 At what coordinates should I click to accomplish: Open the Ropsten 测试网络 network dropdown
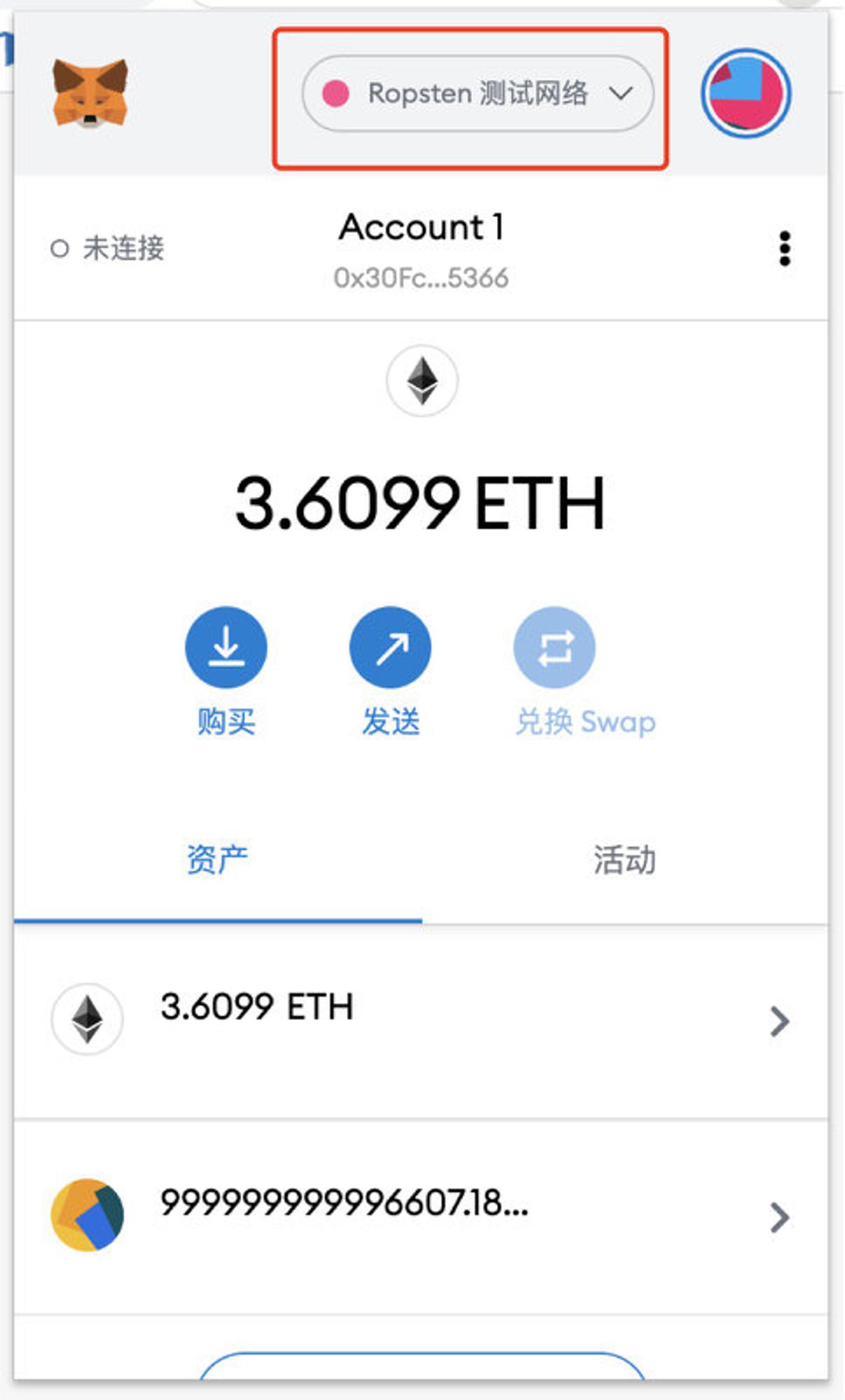477,94
